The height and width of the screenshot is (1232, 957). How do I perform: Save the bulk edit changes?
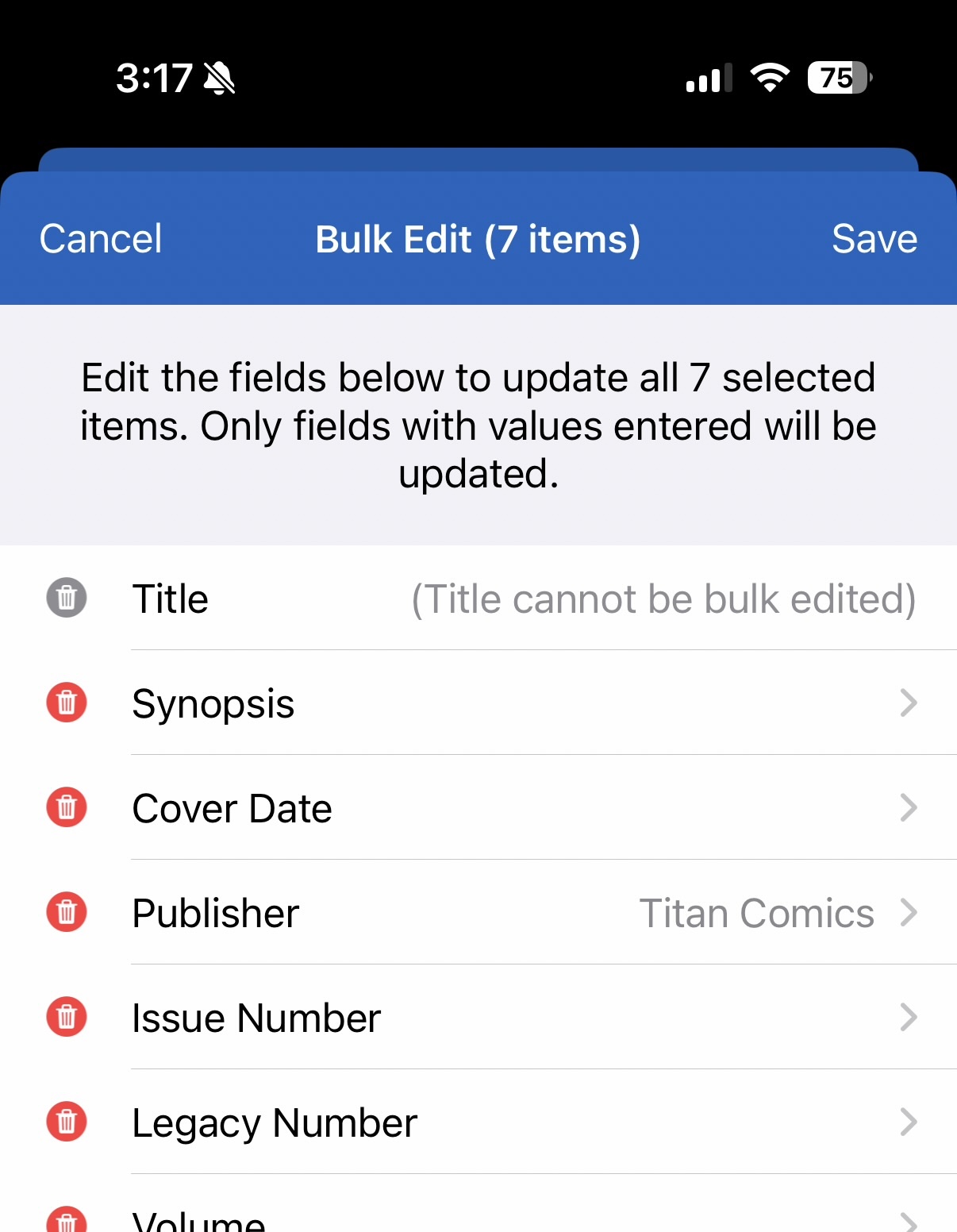click(x=874, y=239)
